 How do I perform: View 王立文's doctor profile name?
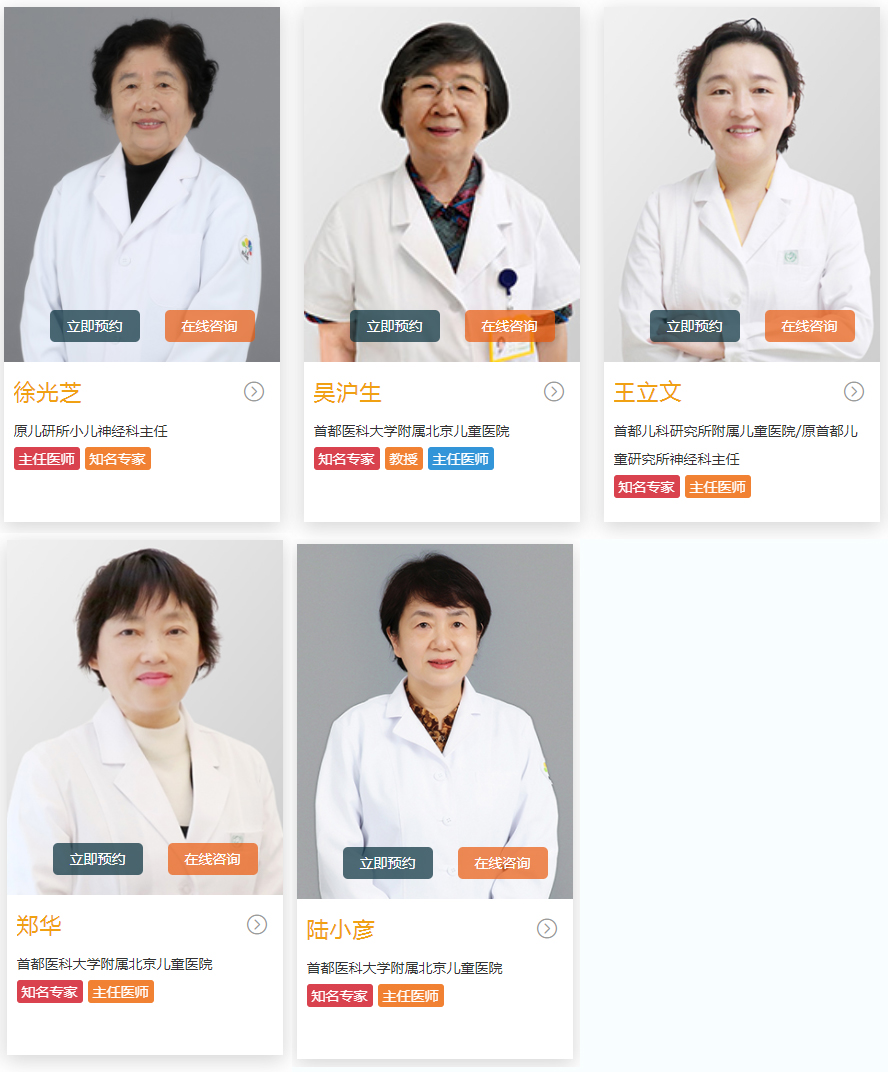click(648, 392)
